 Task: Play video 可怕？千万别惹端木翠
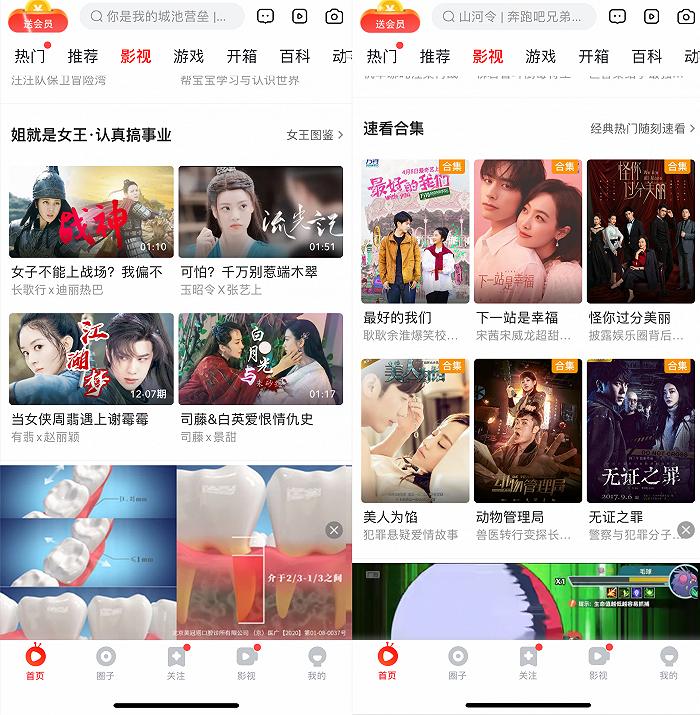[260, 212]
